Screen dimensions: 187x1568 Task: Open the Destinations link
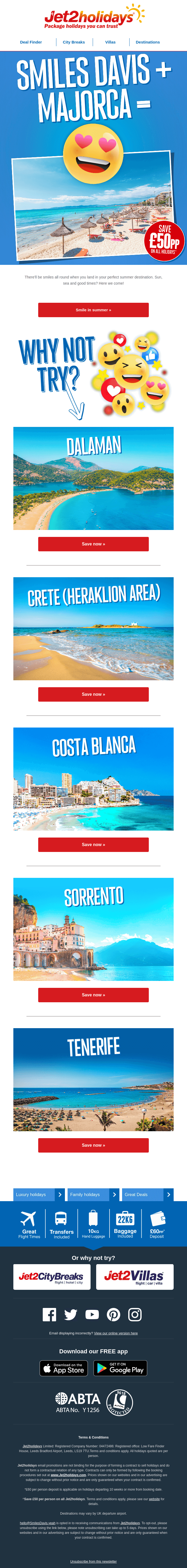coord(147,42)
